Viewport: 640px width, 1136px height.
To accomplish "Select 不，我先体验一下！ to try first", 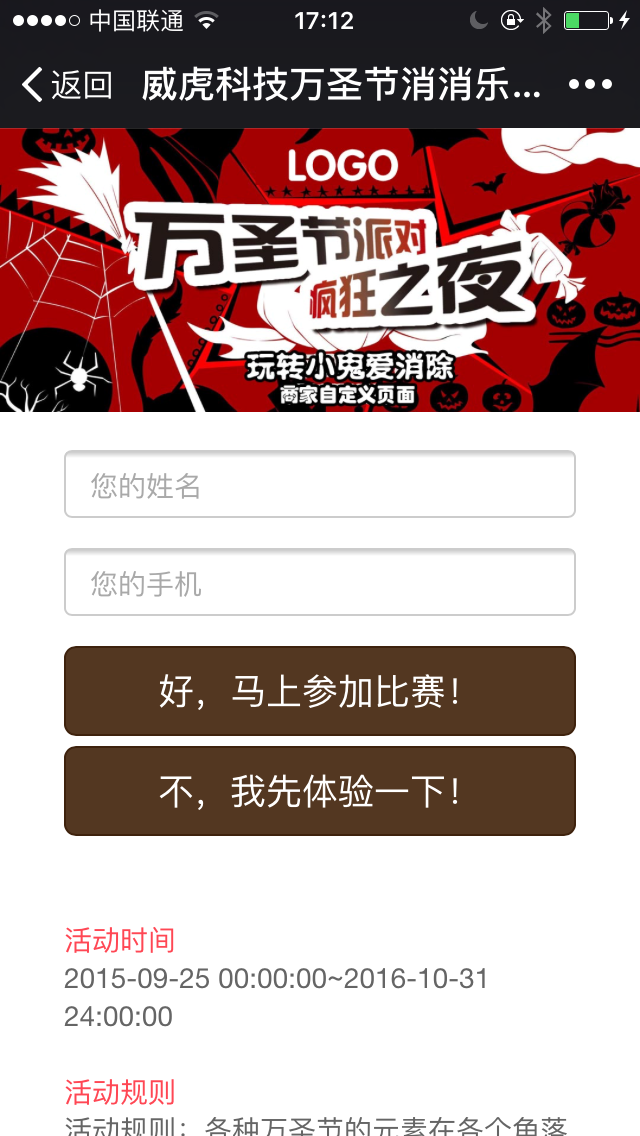I will tap(320, 791).
